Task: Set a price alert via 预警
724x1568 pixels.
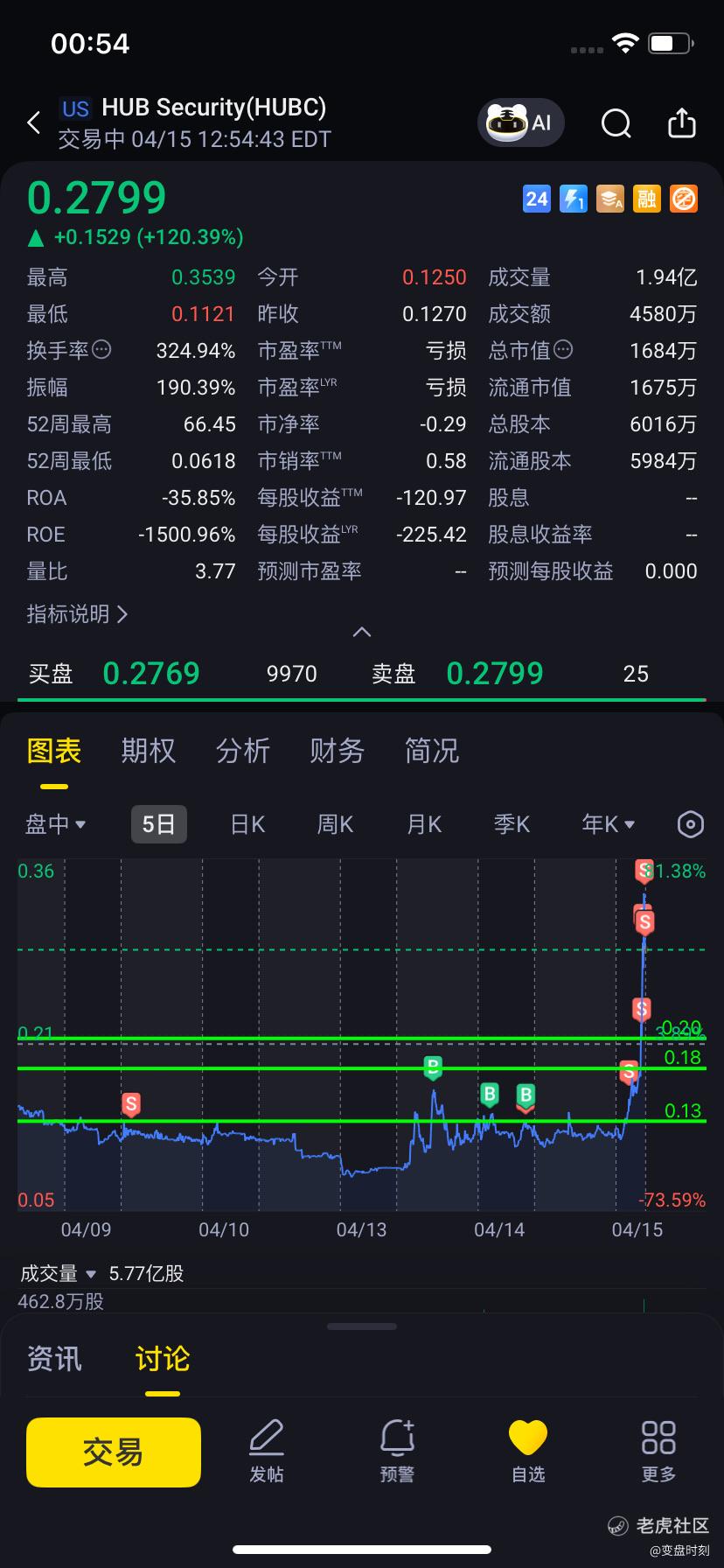Action: pyautogui.click(x=397, y=1452)
